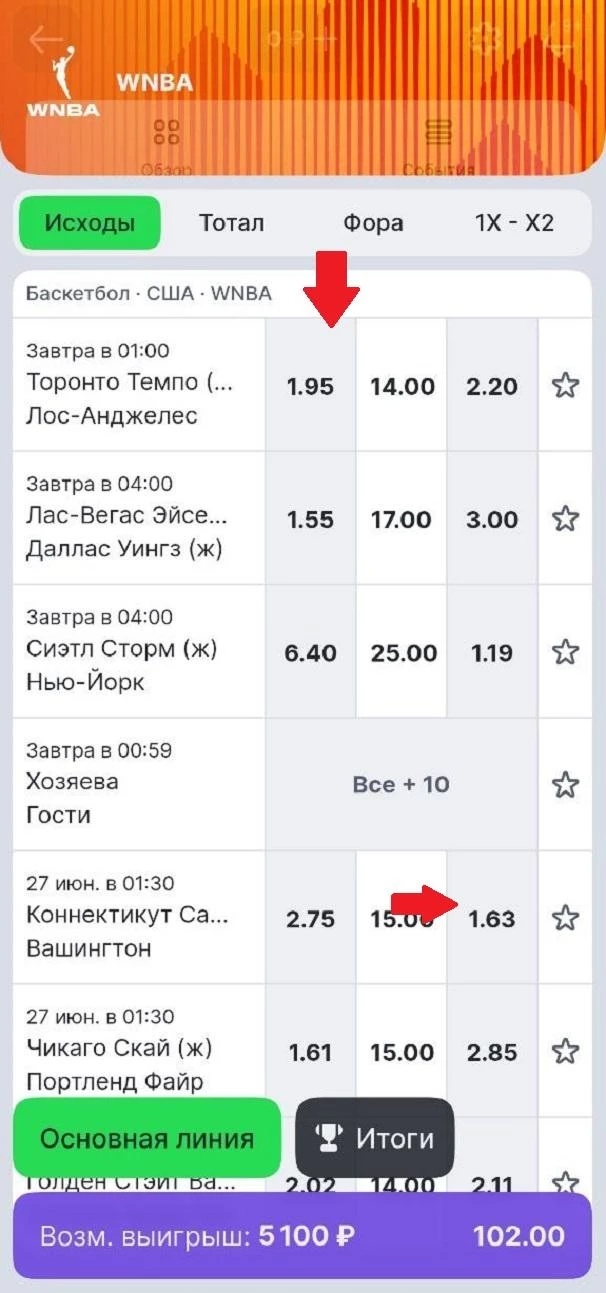Select the Исходы tab
This screenshot has width=606, height=1293.
pyautogui.click(x=90, y=222)
